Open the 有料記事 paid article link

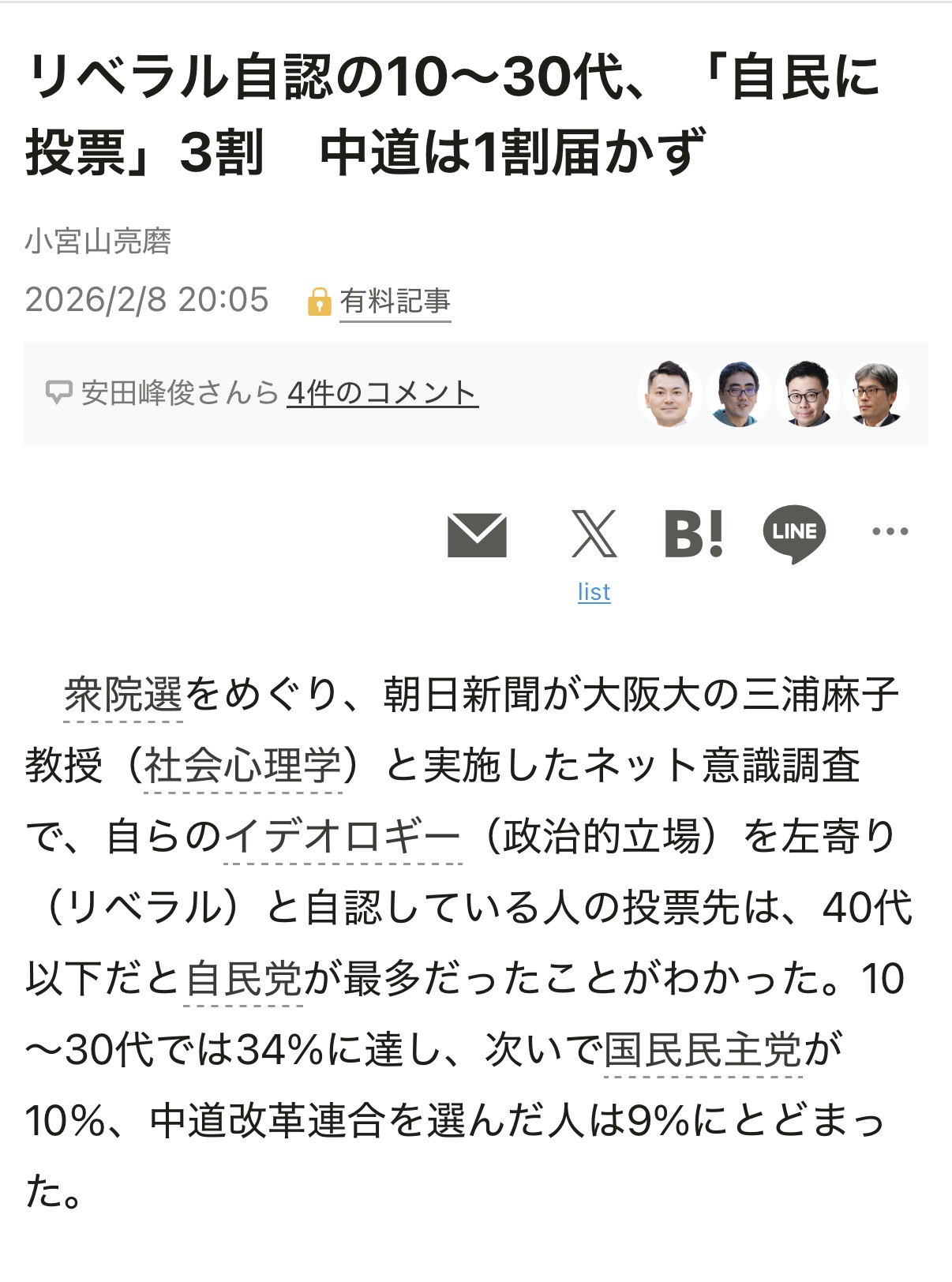tap(395, 302)
